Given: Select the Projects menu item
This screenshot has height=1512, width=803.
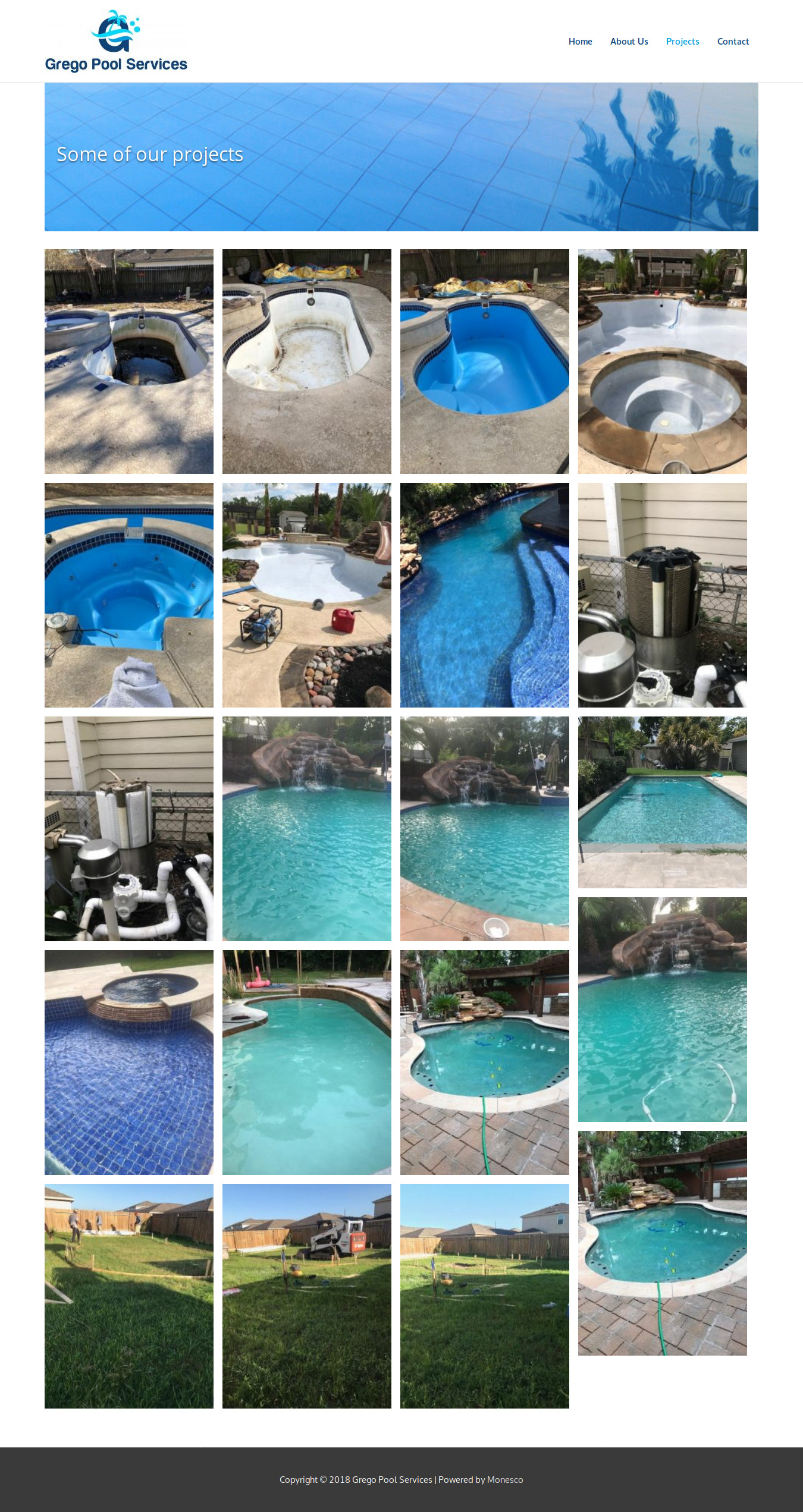Looking at the screenshot, I should point(682,42).
